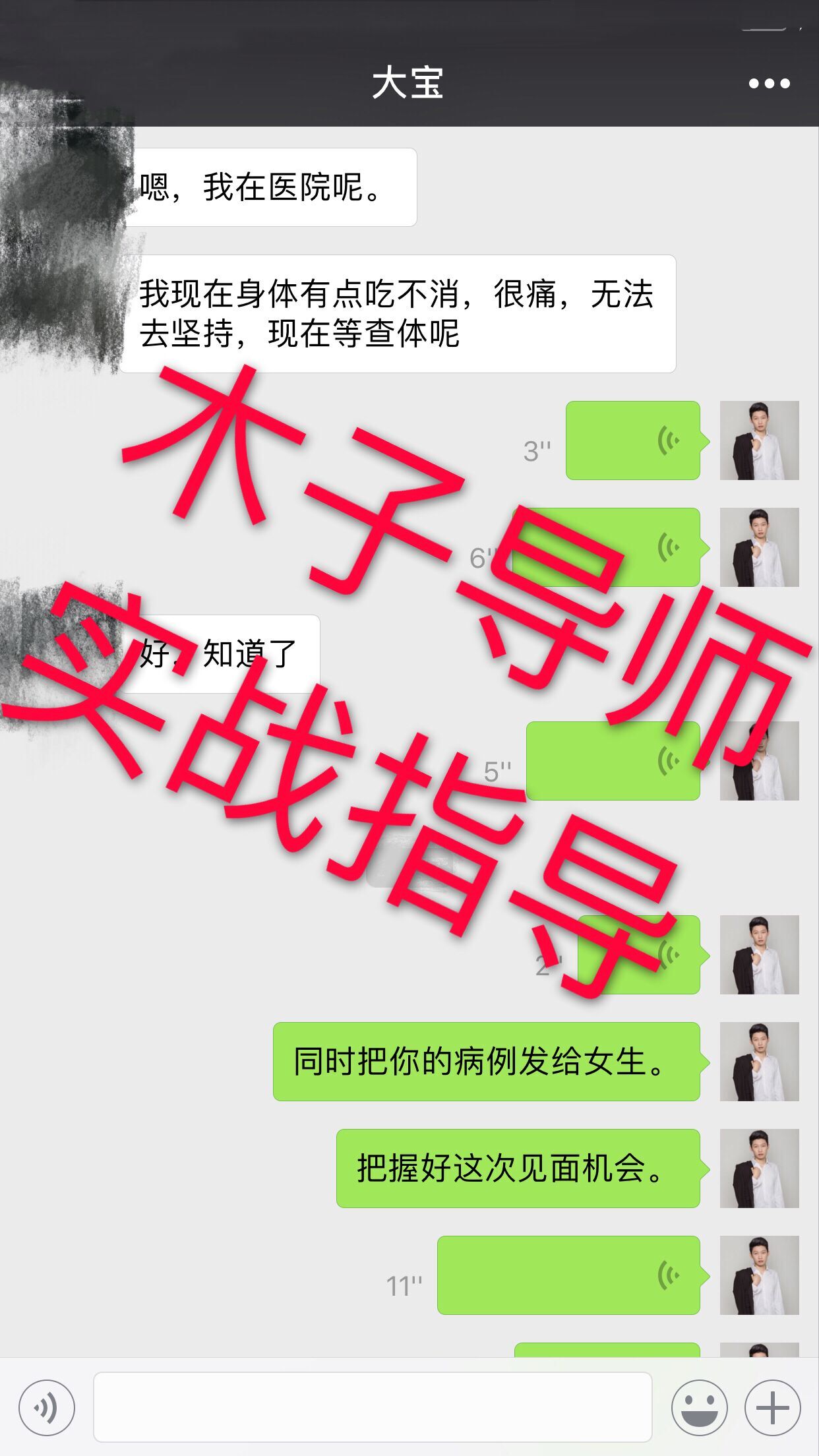Open the emoji sticker panel
Screen dimensions: 819x1456
699,1407
